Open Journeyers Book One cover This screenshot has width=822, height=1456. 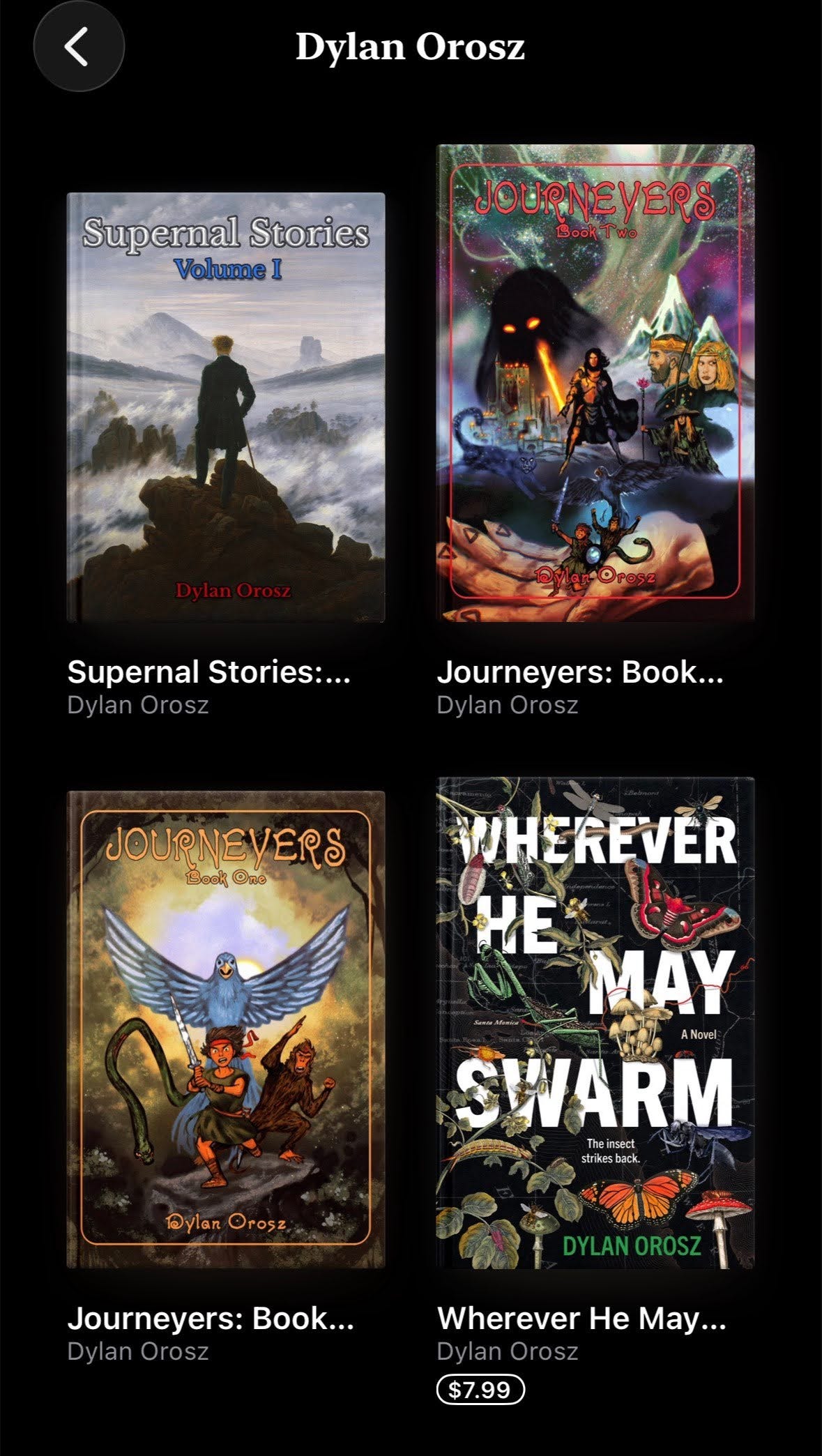225,1029
